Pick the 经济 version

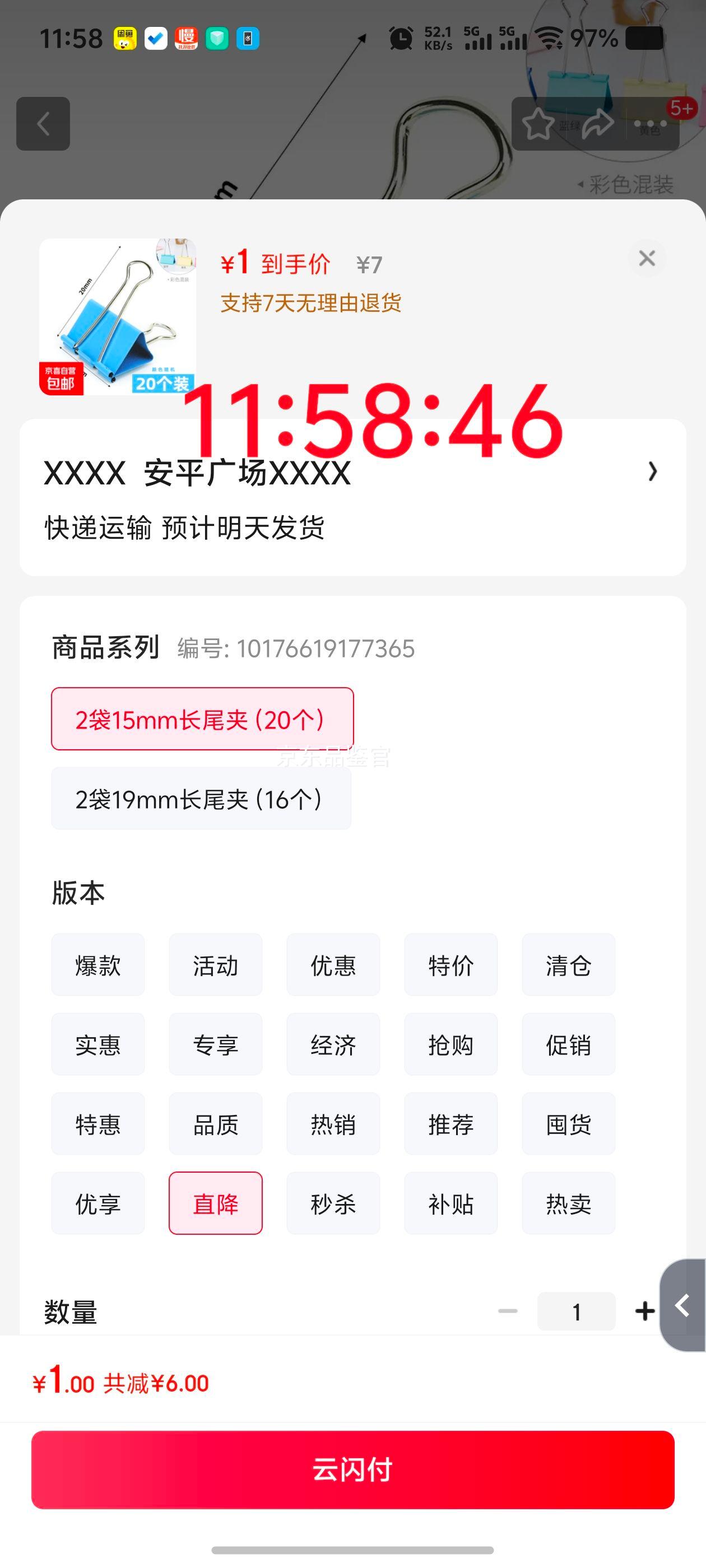coord(333,1044)
